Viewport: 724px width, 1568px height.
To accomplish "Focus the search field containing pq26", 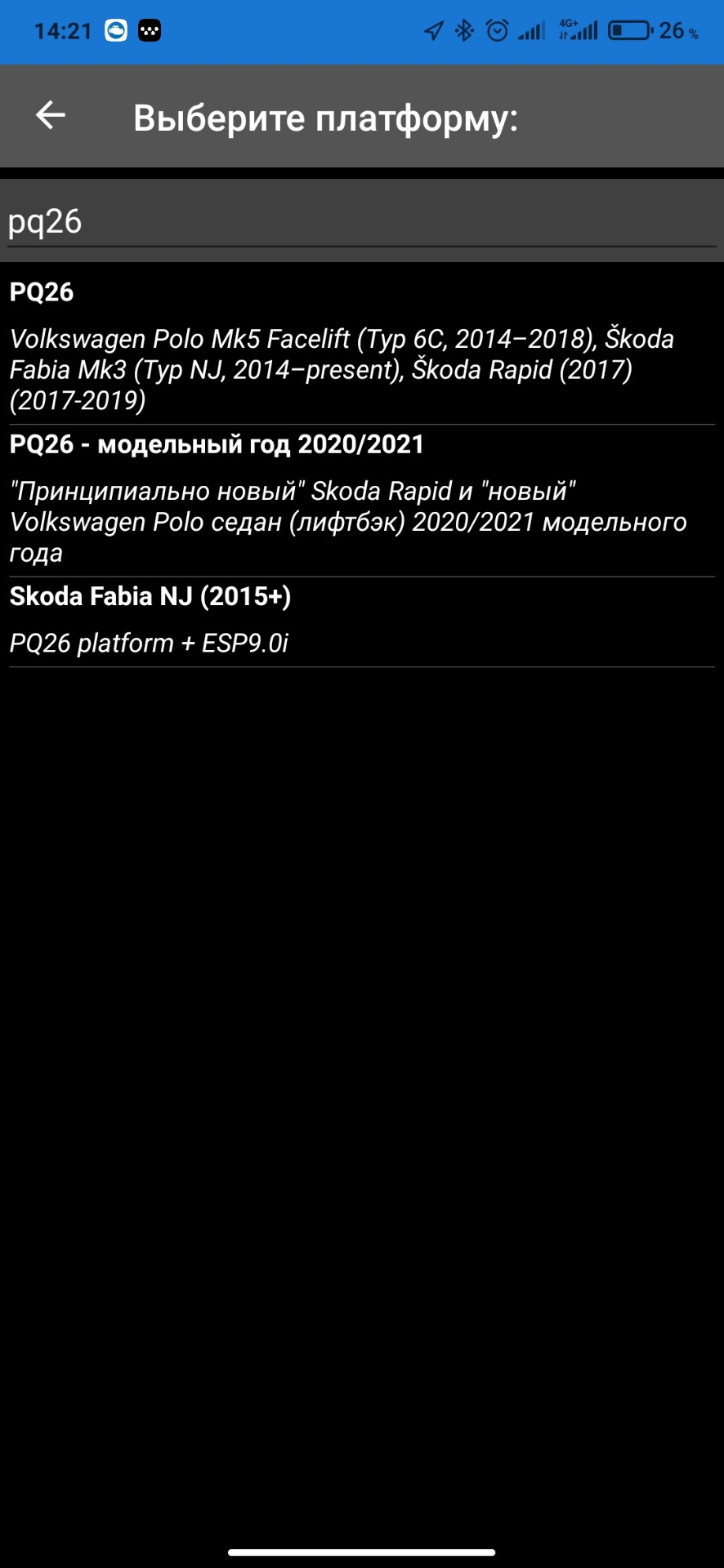I will [360, 222].
